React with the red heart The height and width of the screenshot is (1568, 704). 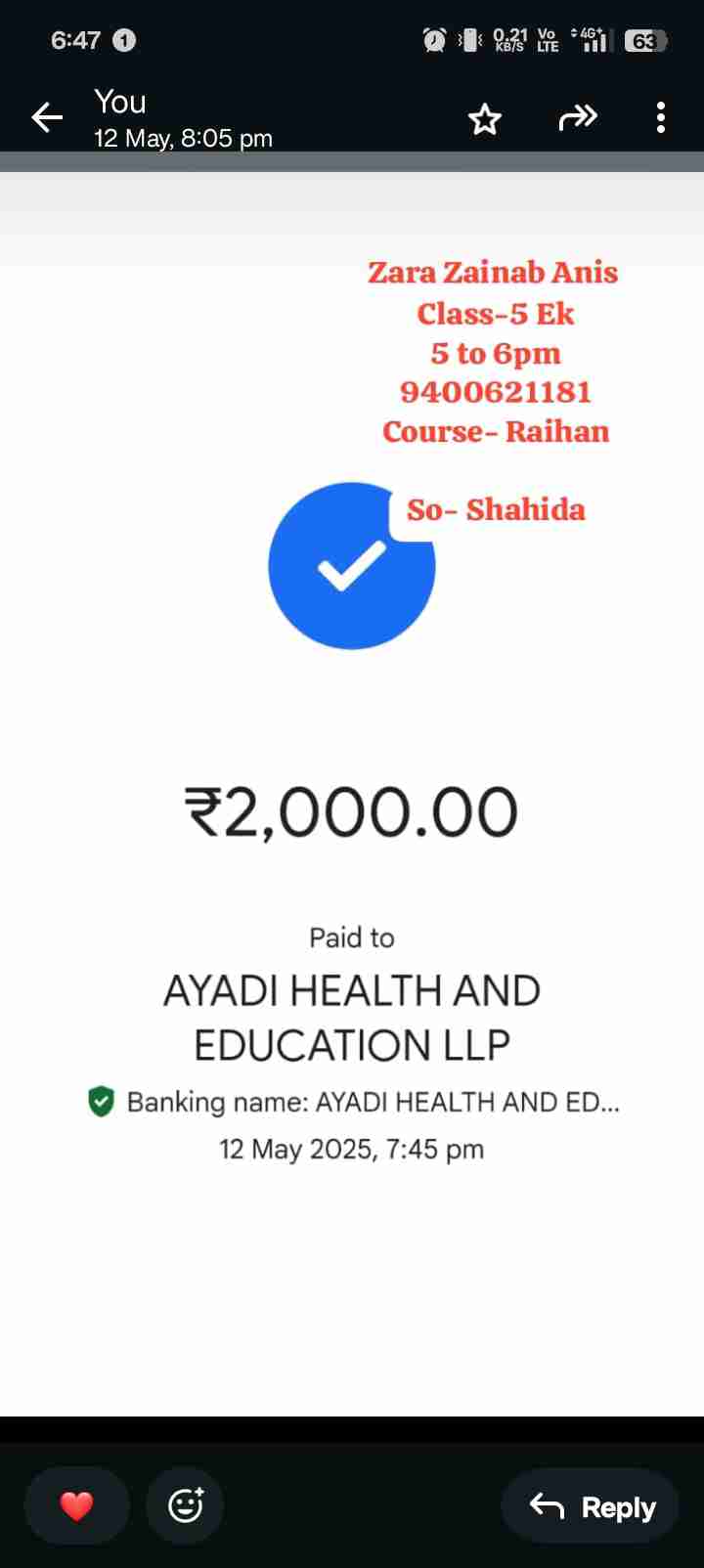coord(76,1506)
